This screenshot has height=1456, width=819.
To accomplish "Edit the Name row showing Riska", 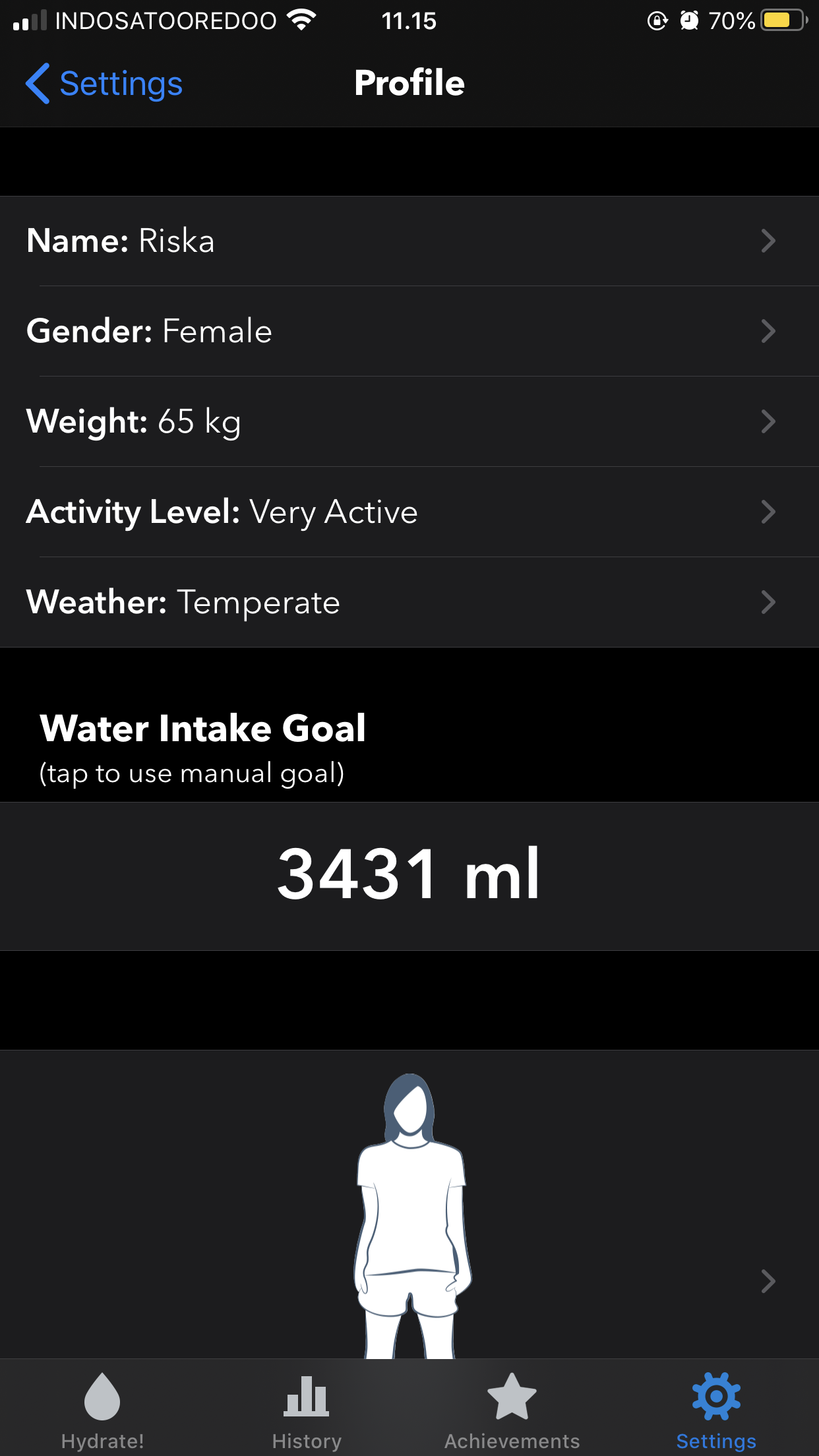I will point(409,241).
